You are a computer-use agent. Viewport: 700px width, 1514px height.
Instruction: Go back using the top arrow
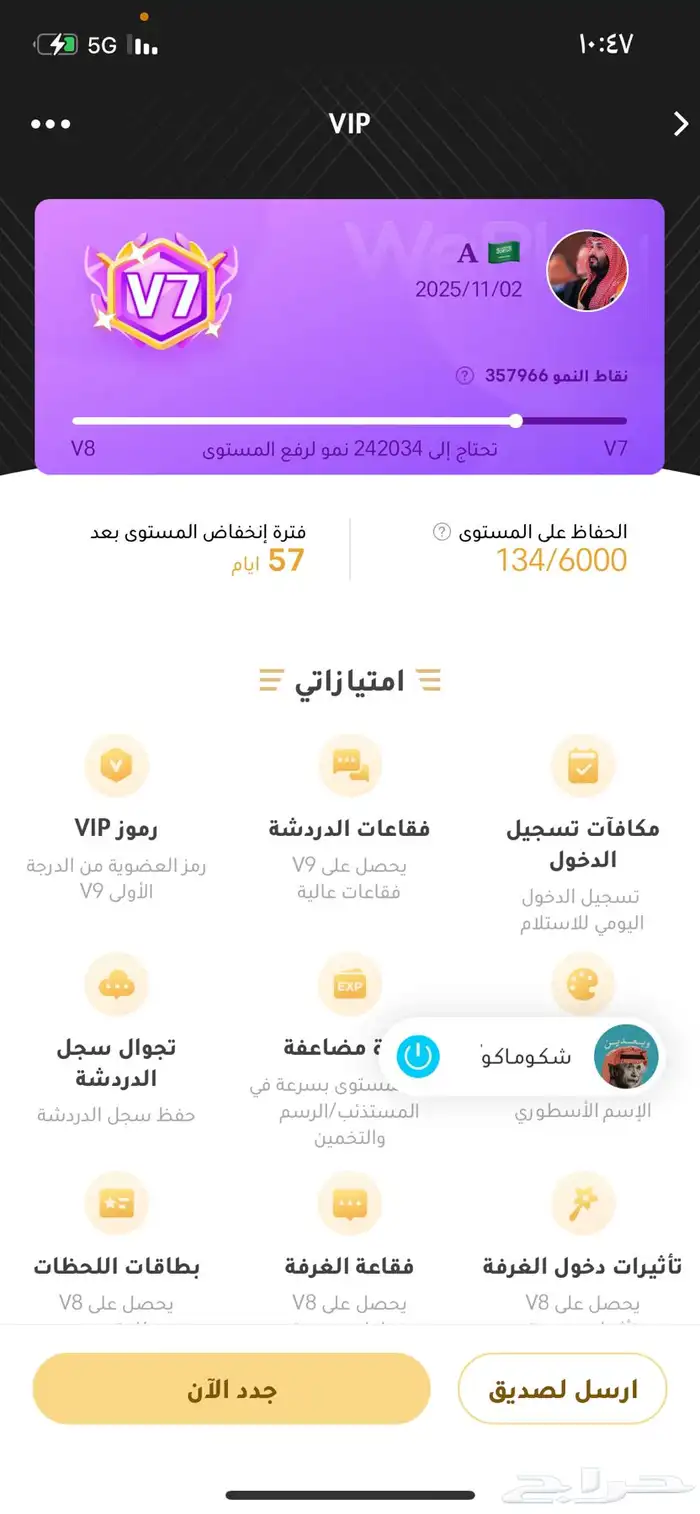[680, 124]
